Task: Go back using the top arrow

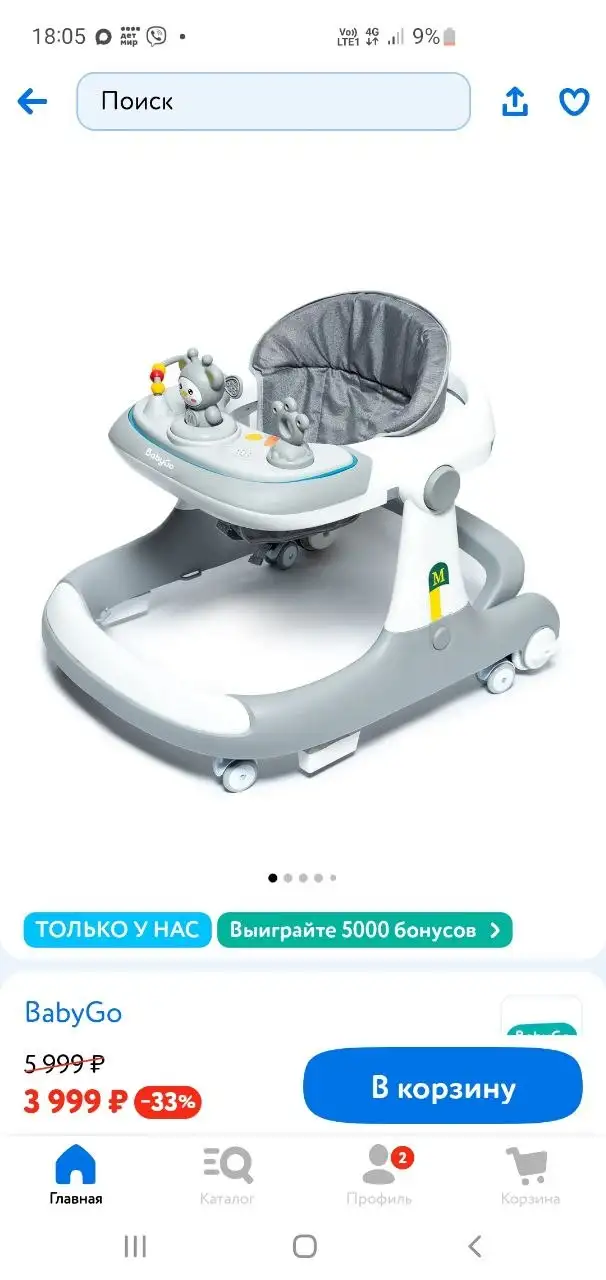Action: coord(33,101)
